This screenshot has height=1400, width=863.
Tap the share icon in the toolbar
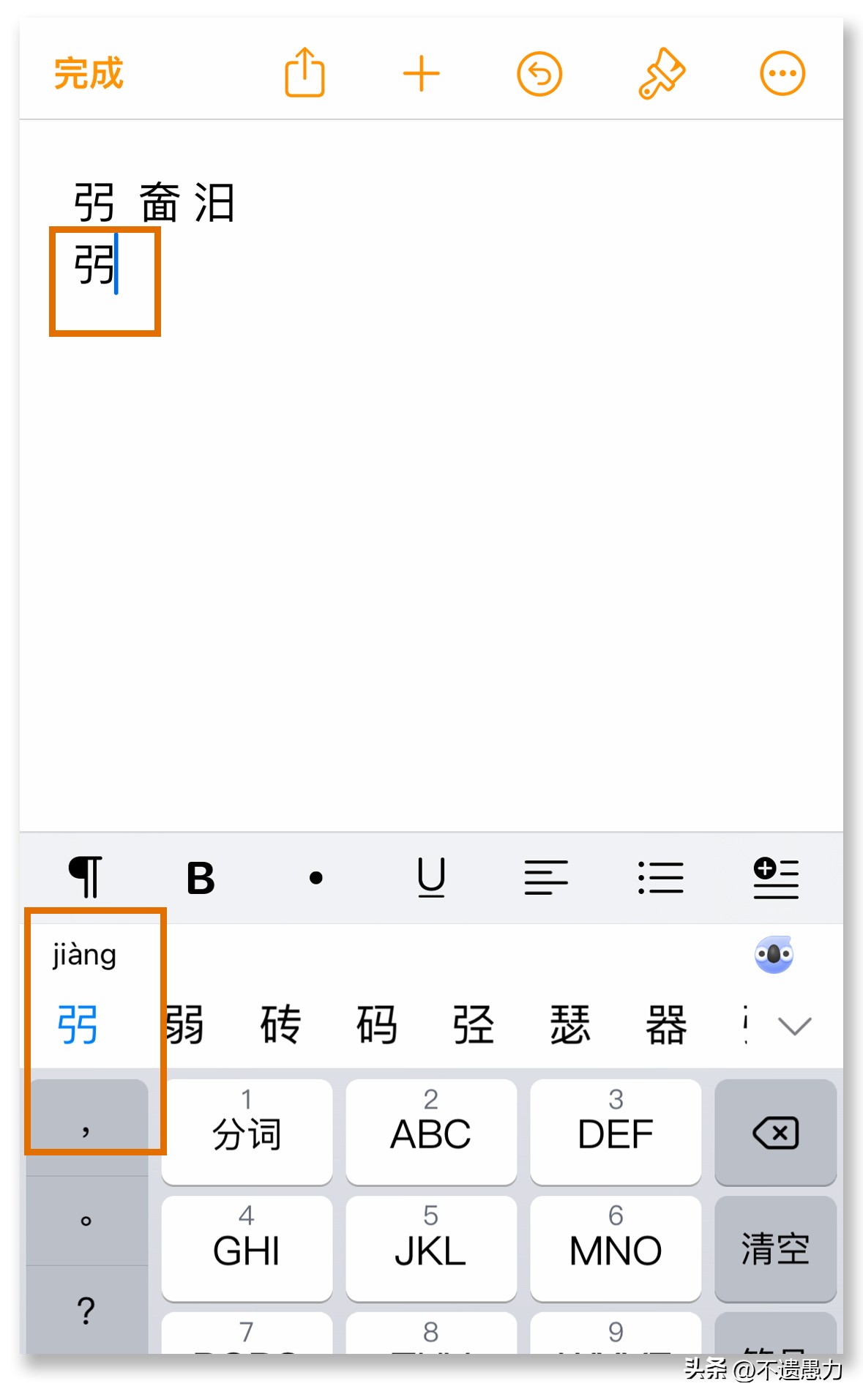[305, 72]
